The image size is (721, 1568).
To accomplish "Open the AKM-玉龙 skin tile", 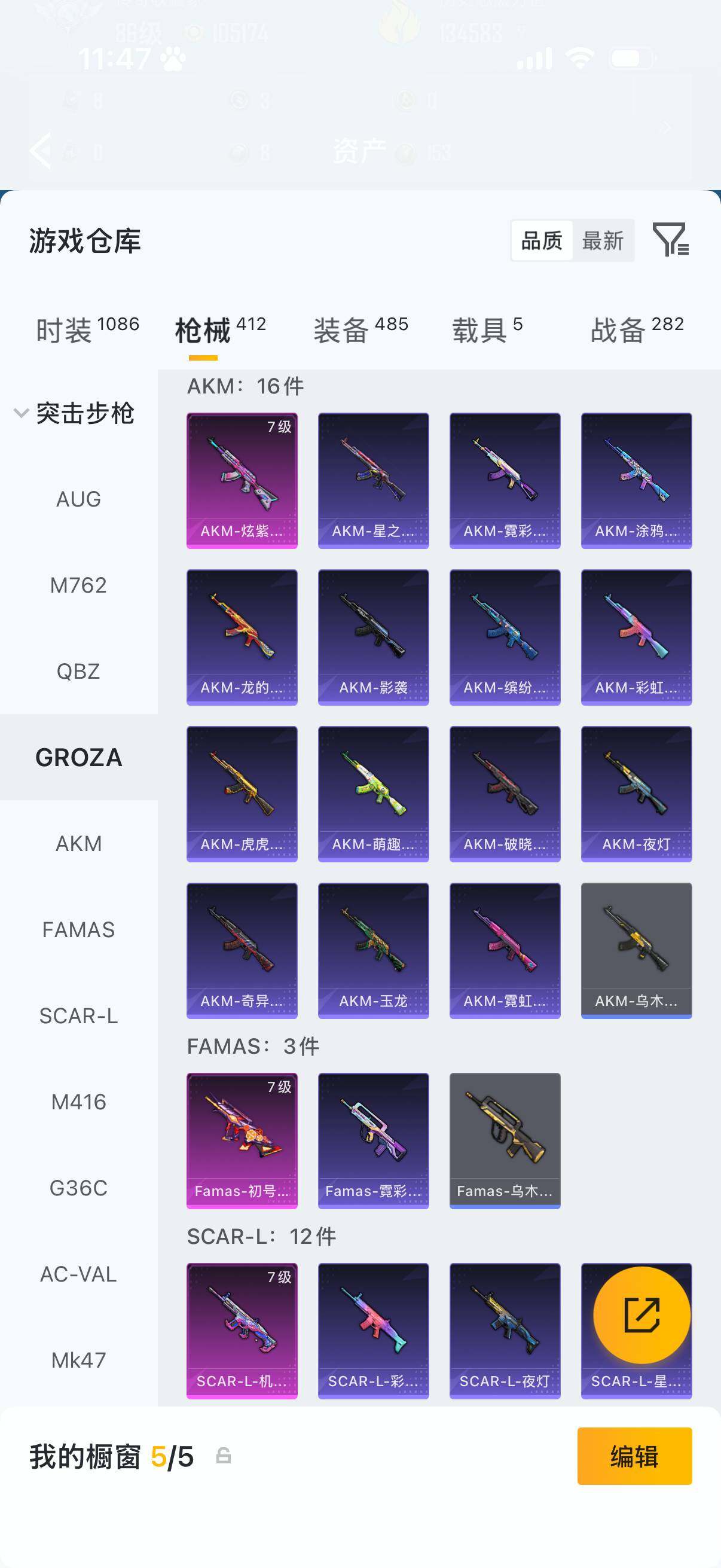I will tap(374, 951).
